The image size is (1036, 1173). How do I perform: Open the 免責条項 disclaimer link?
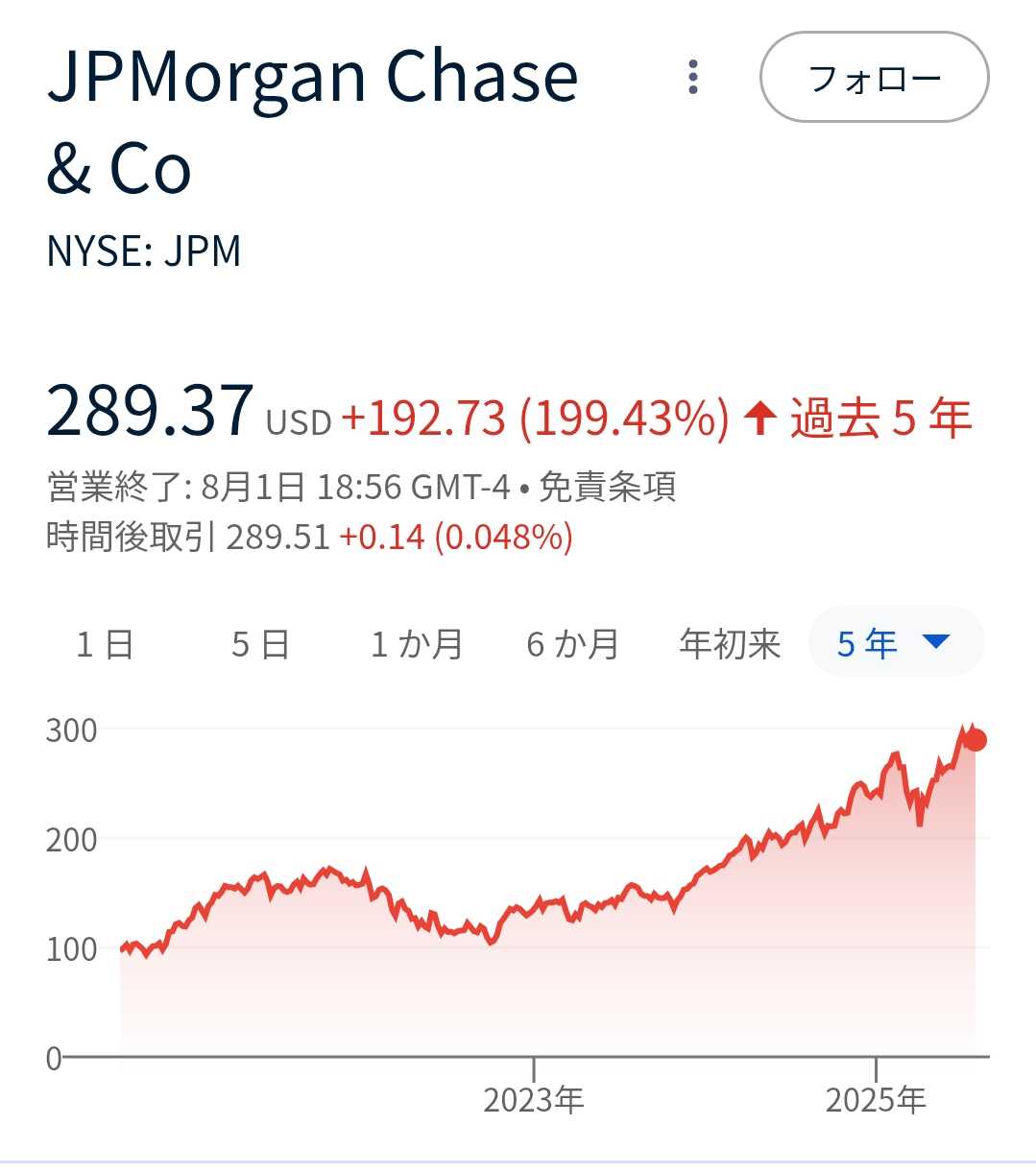click(x=608, y=487)
